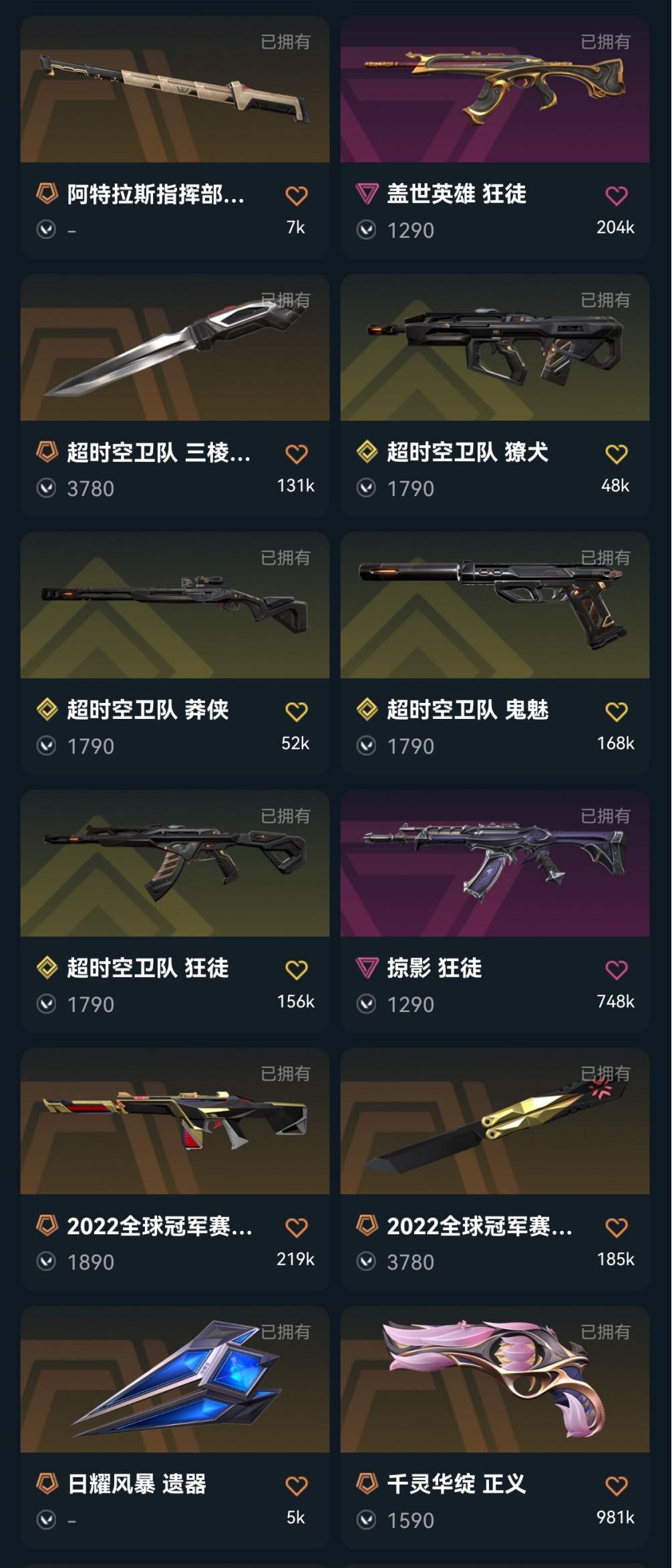This screenshot has height=1568, width=672.
Task: Favorite the 千灵华绽 正义 skin
Action: 616,1486
